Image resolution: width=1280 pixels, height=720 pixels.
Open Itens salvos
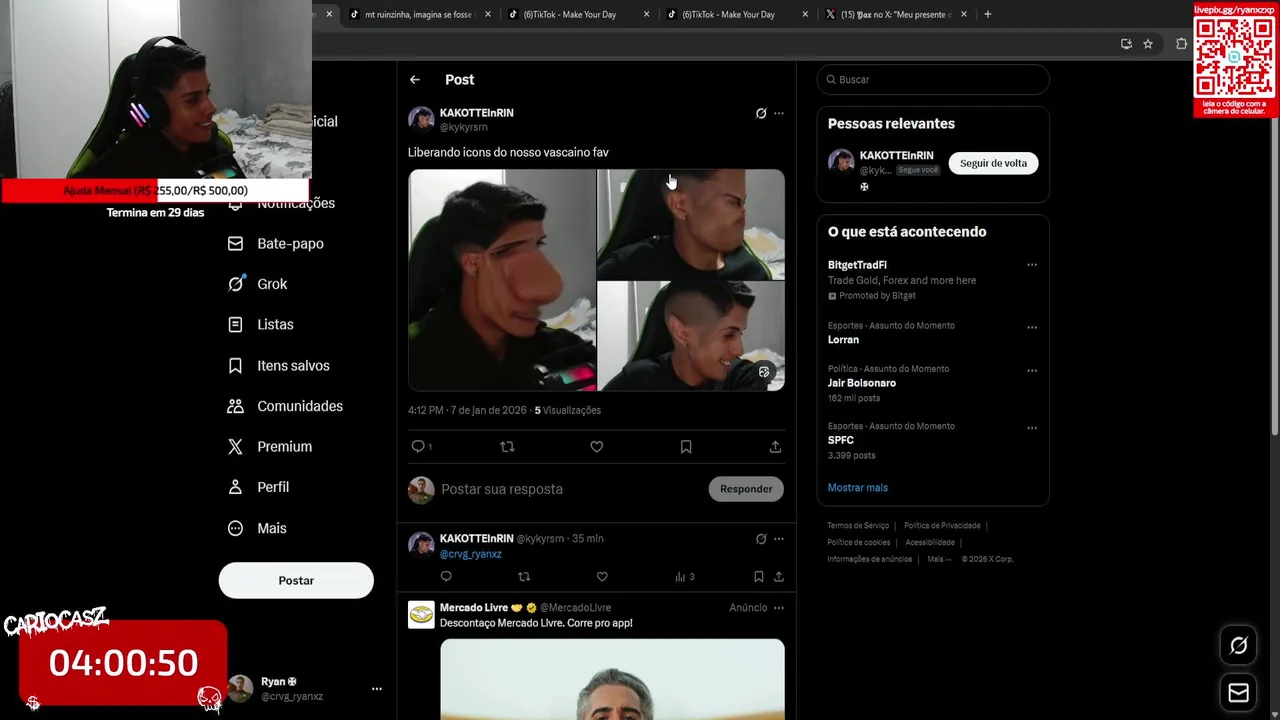pyautogui.click(x=292, y=366)
